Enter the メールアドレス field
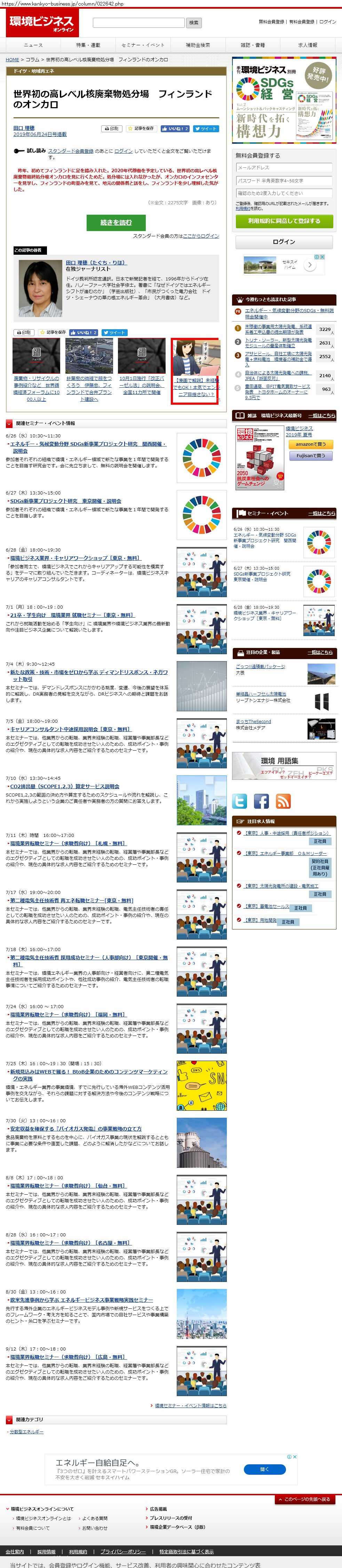This screenshot has height=1568, width=342. click(284, 167)
